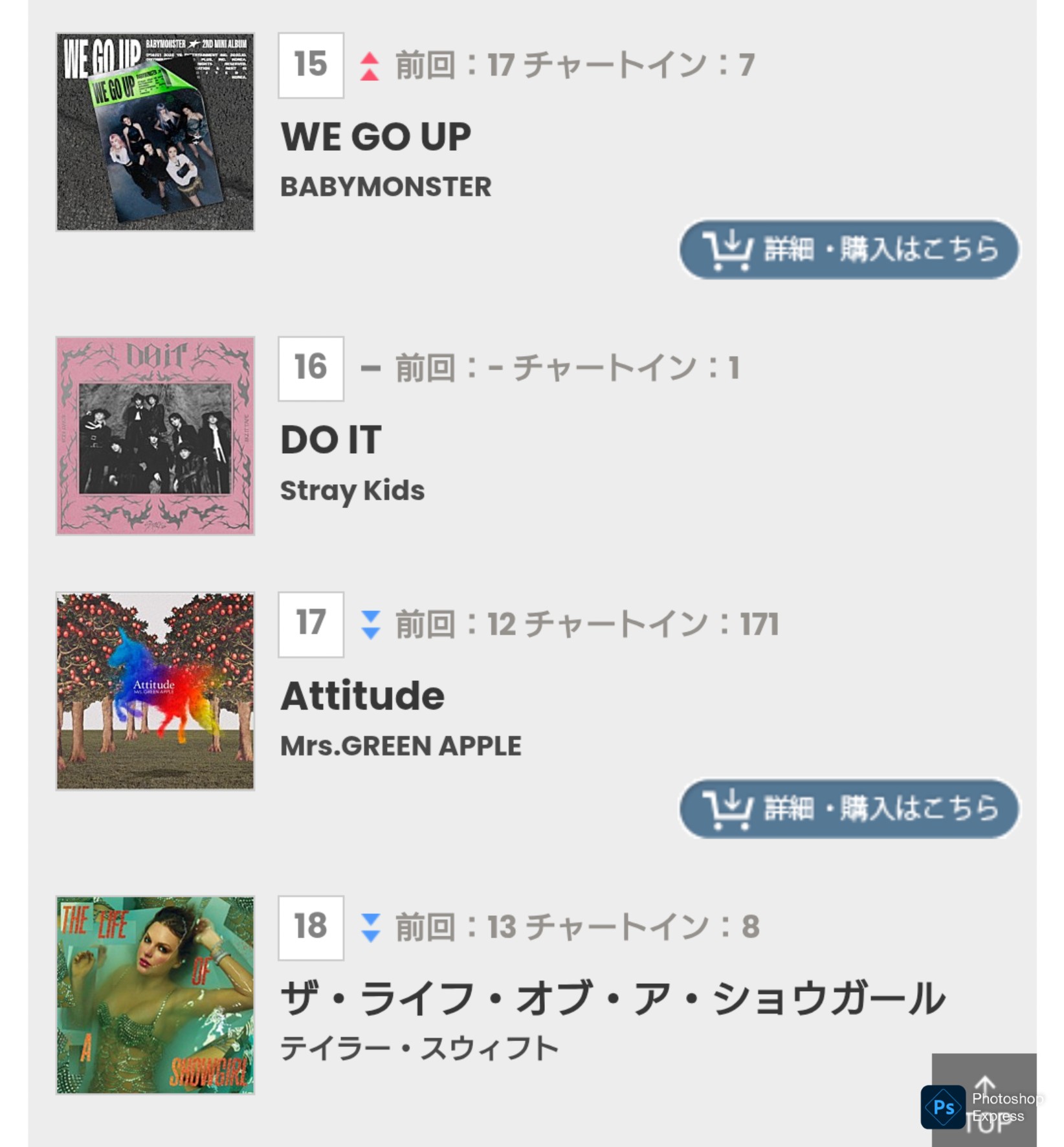View the Attitude album artwork

point(155,691)
